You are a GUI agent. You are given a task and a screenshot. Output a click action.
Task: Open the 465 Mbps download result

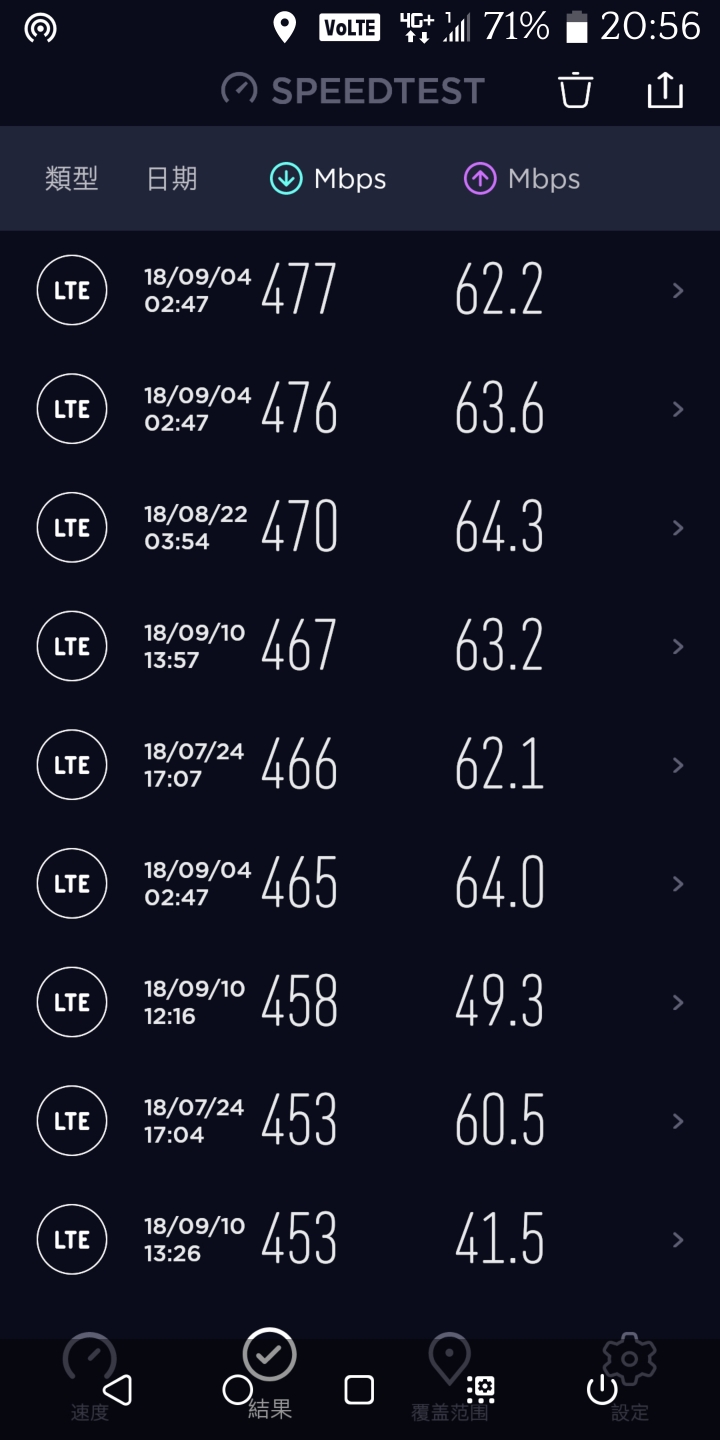click(x=360, y=884)
